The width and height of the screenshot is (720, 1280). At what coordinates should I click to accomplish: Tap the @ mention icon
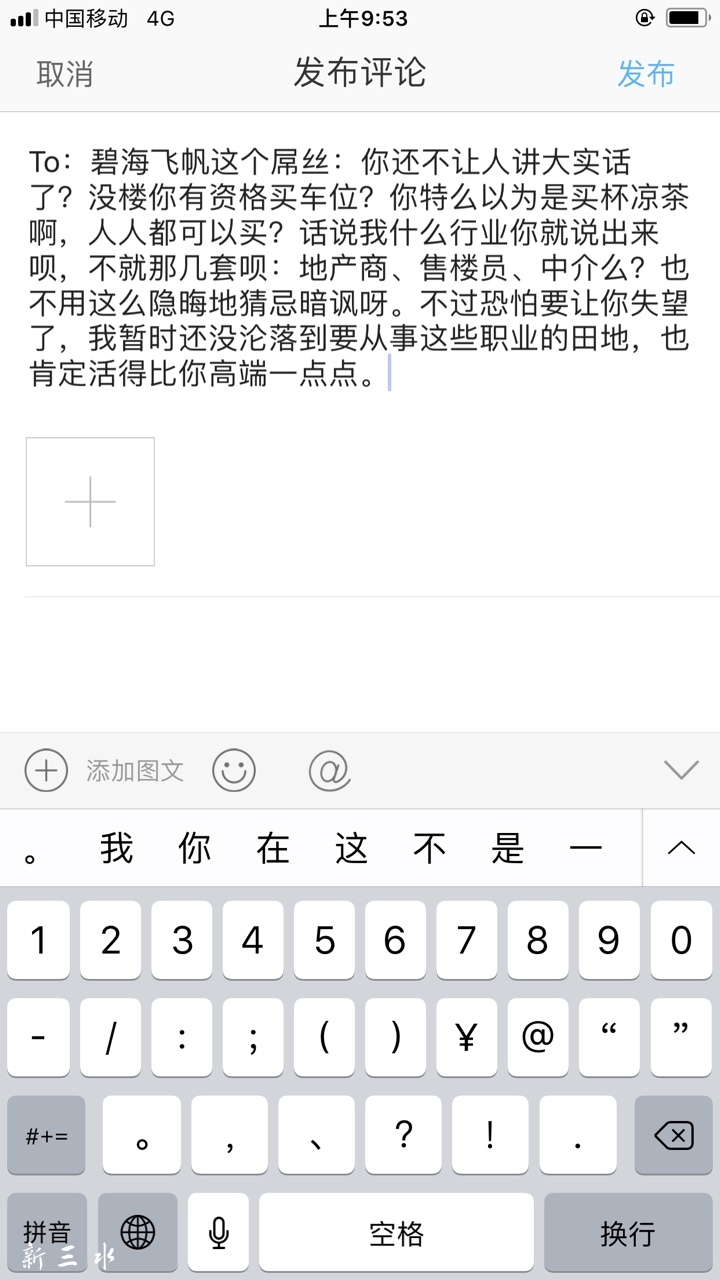pyautogui.click(x=329, y=771)
